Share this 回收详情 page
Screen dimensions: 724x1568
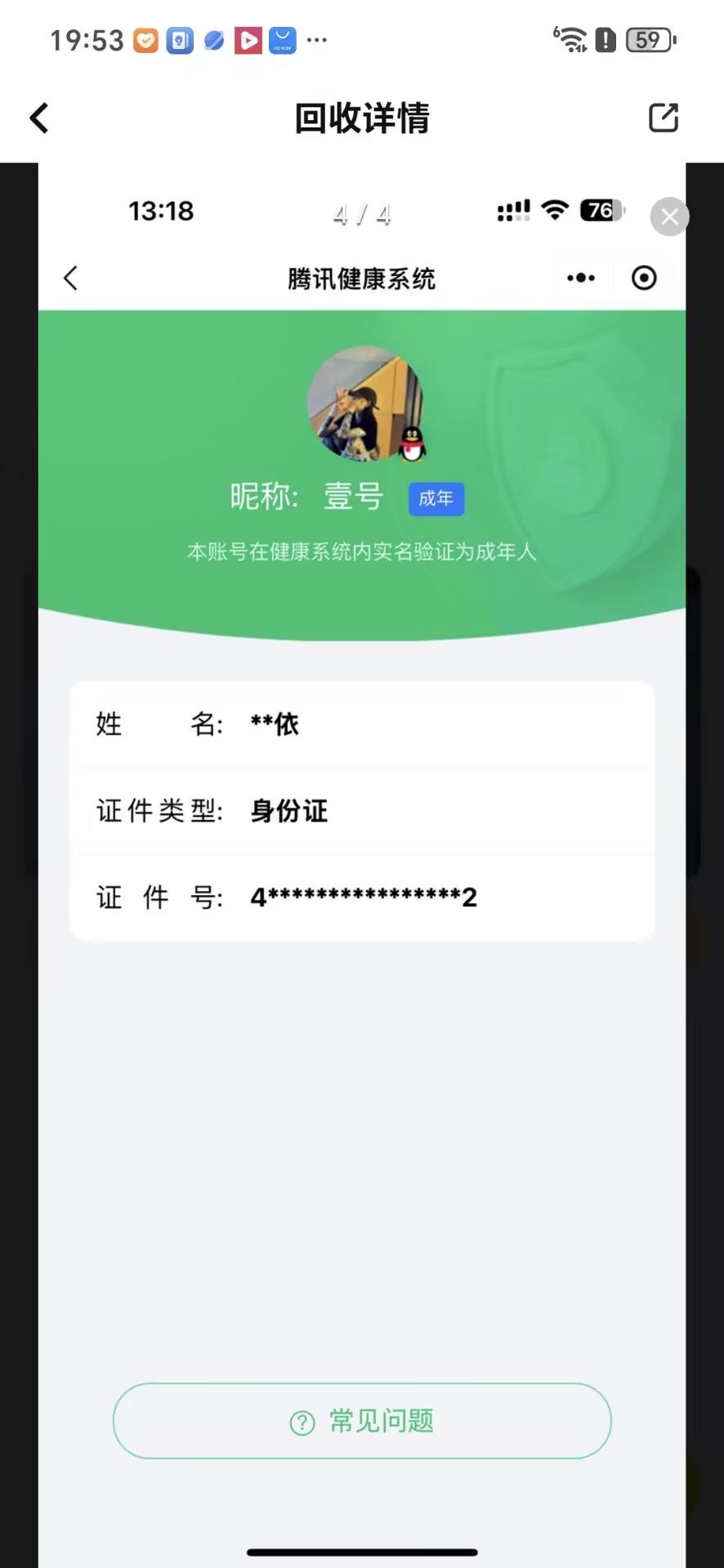[x=663, y=118]
